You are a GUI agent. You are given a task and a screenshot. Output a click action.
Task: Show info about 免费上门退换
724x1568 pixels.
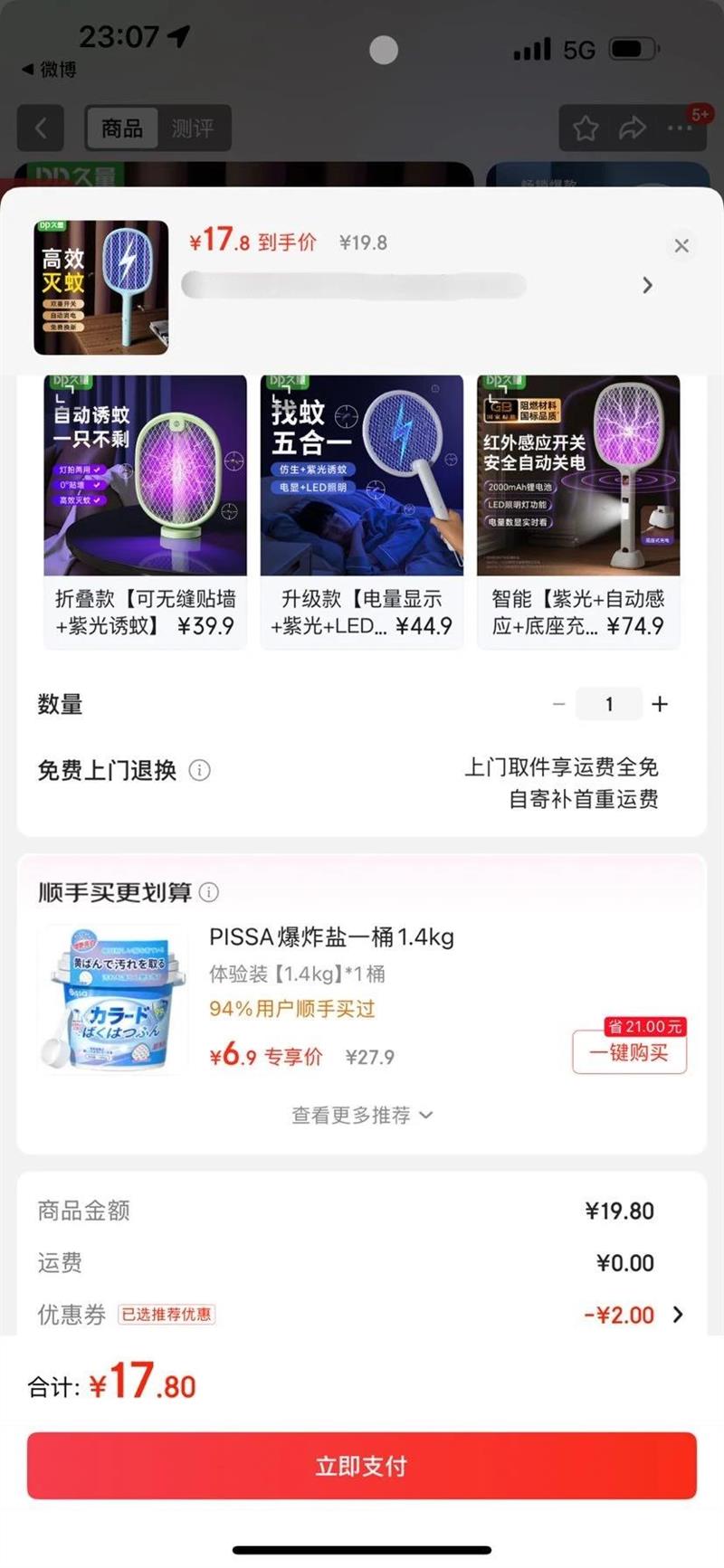200,770
